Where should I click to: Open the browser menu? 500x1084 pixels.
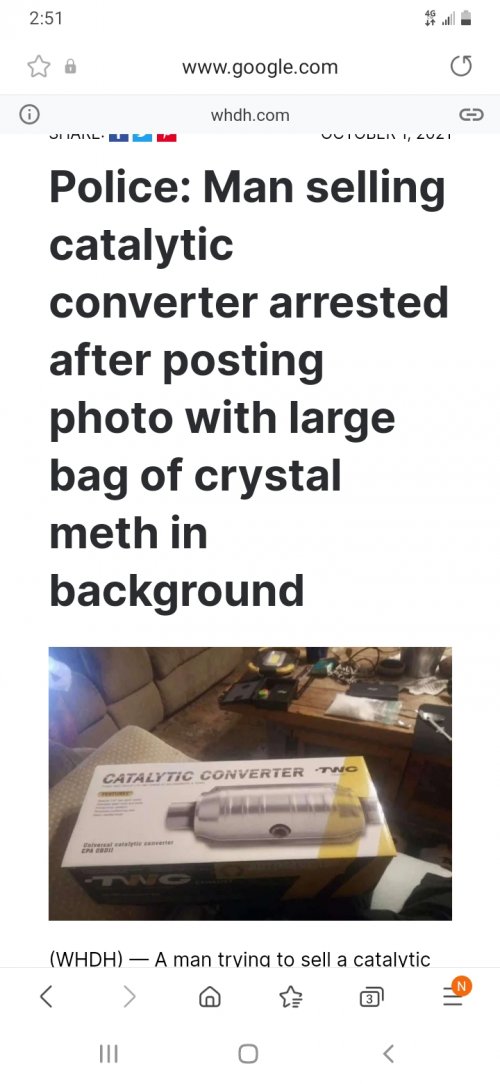click(x=454, y=994)
